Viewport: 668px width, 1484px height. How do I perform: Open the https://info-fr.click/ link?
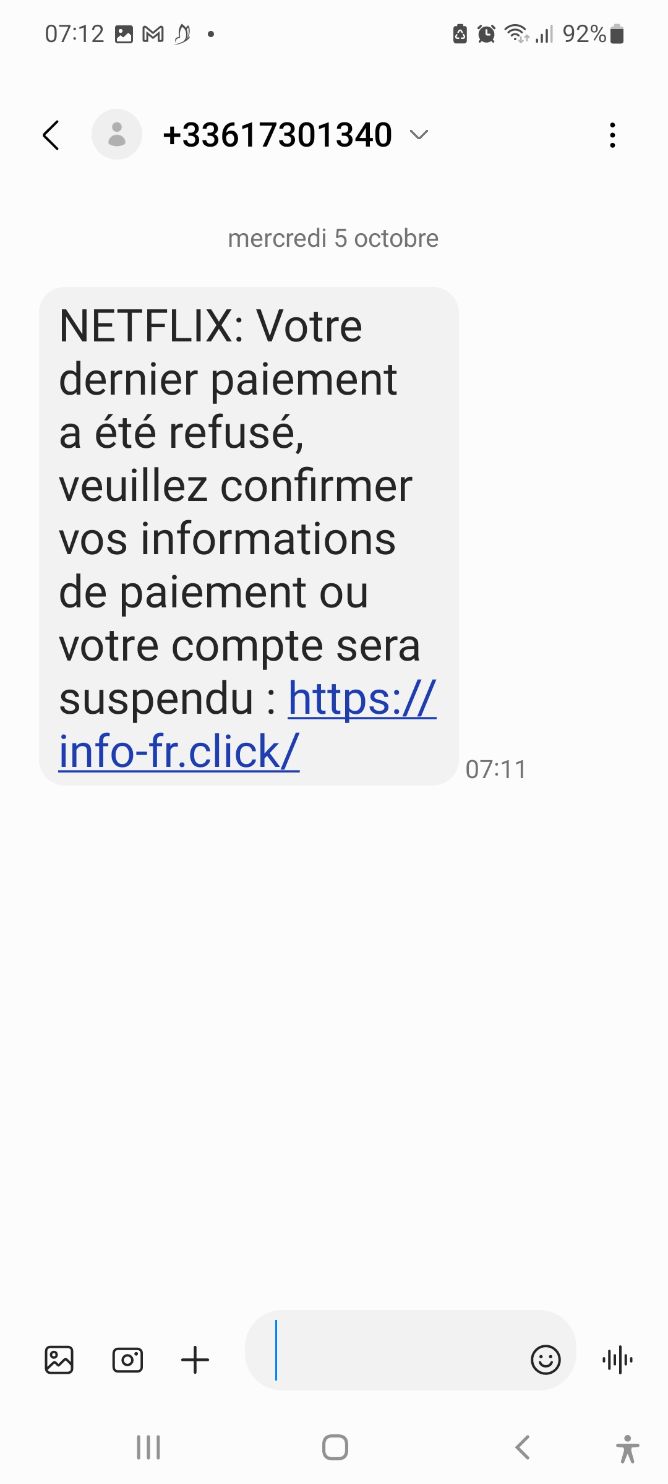[x=247, y=725]
